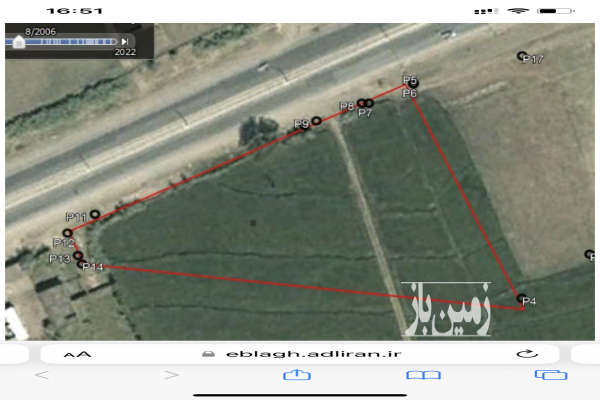Open the AA page settings menu

point(77,354)
